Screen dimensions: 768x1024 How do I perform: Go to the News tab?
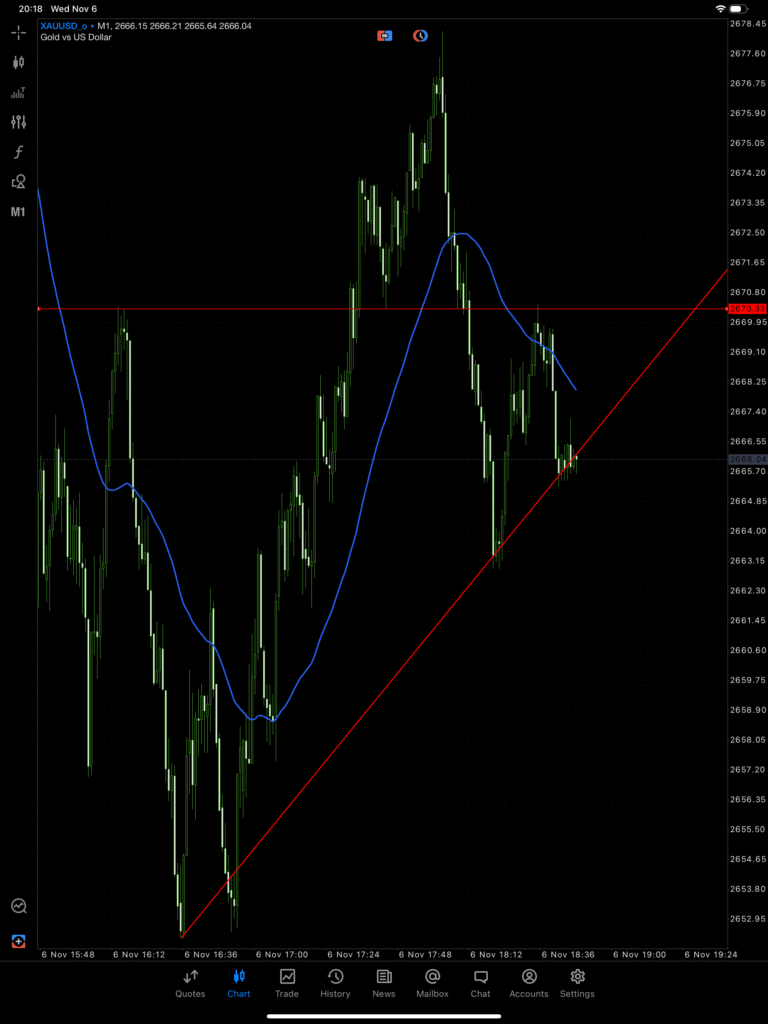tap(384, 982)
